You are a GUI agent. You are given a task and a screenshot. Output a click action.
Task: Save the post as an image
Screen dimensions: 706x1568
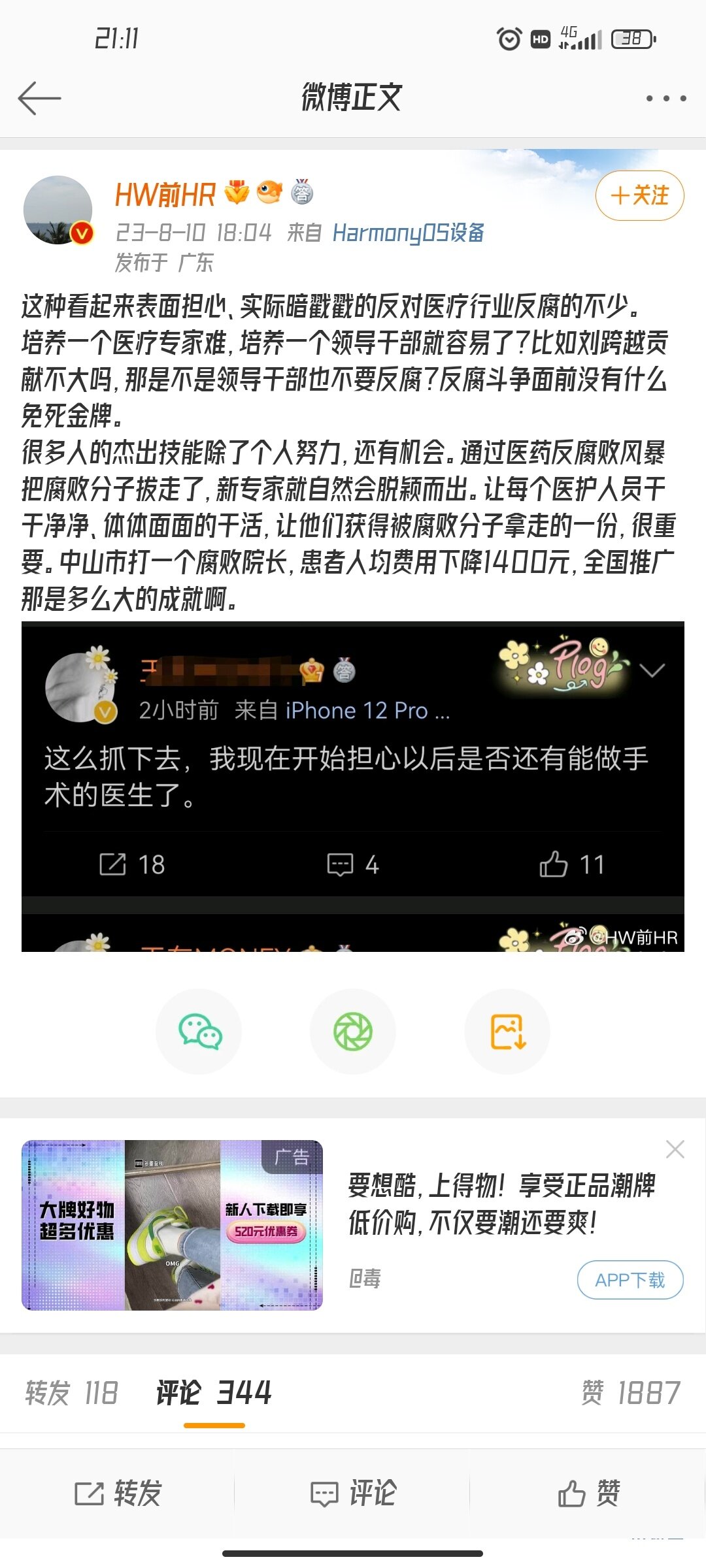click(507, 1032)
